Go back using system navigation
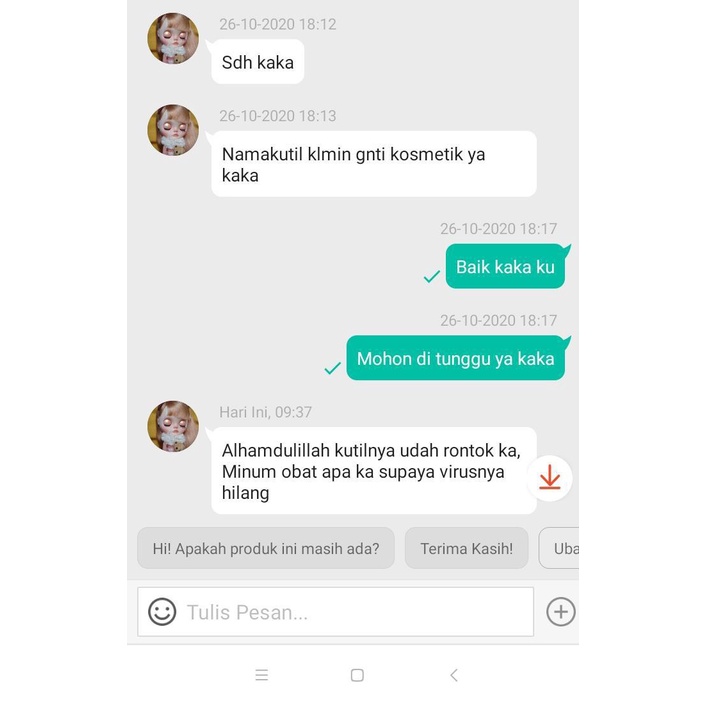The width and height of the screenshot is (706, 706). (453, 675)
